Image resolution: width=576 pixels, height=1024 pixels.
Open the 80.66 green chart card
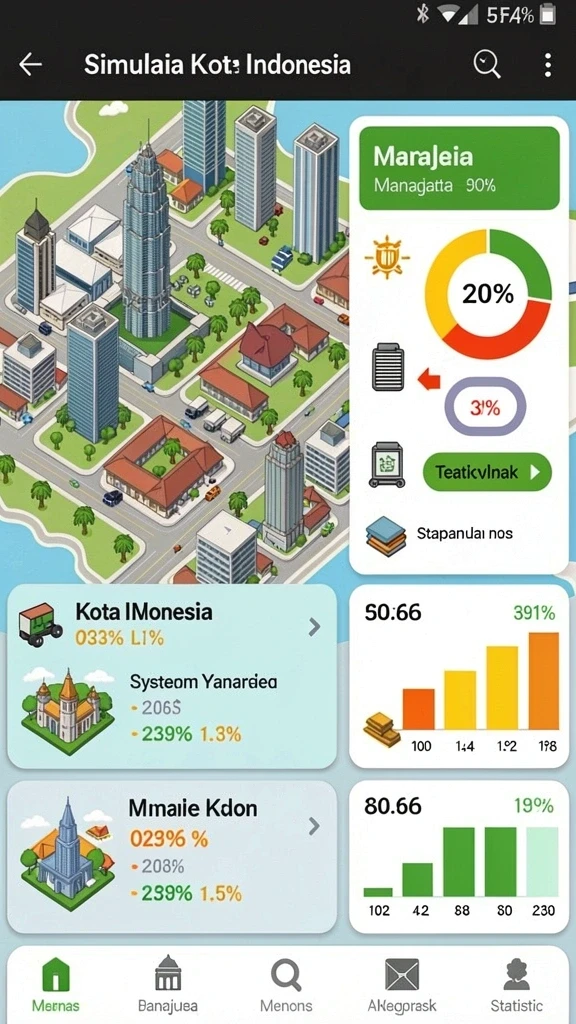459,857
